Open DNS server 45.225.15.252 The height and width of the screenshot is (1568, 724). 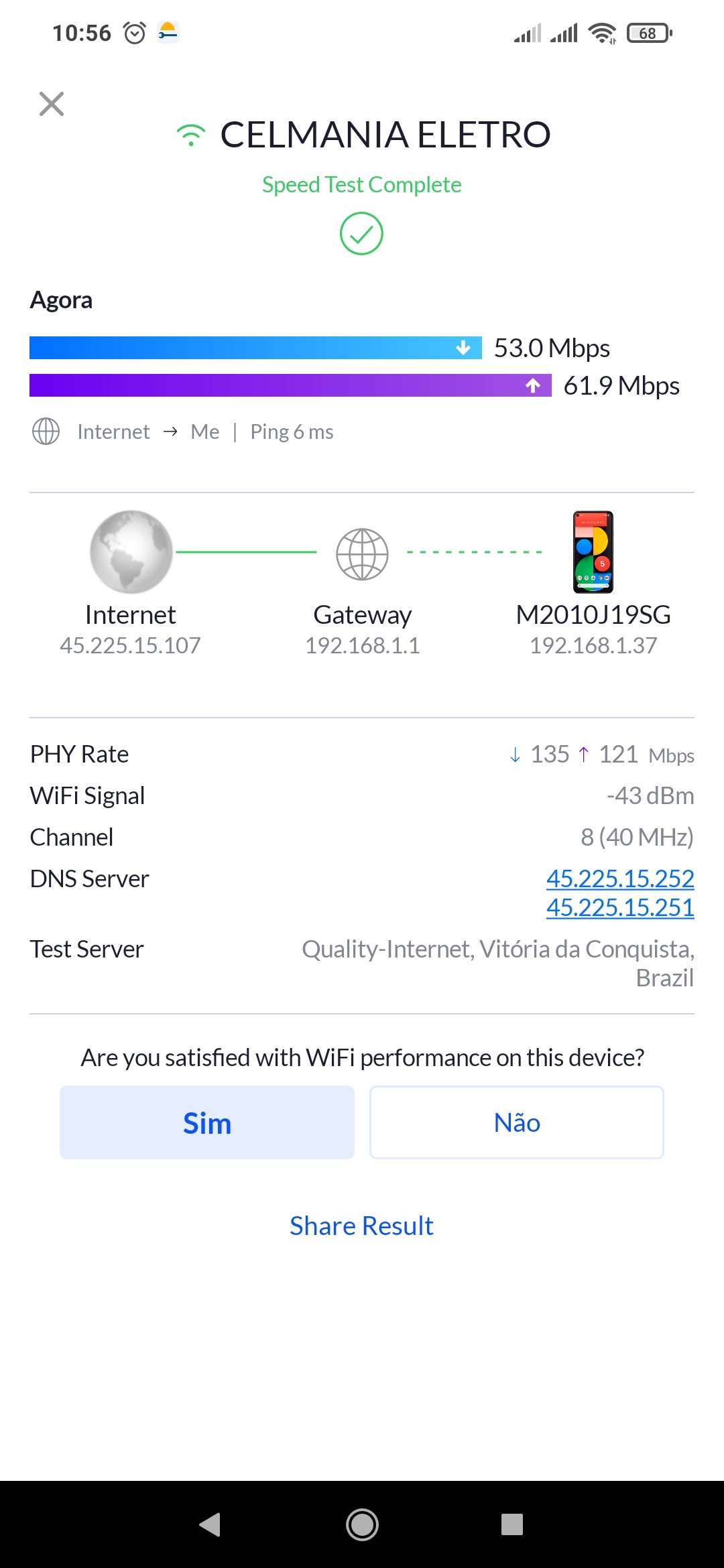click(x=620, y=878)
